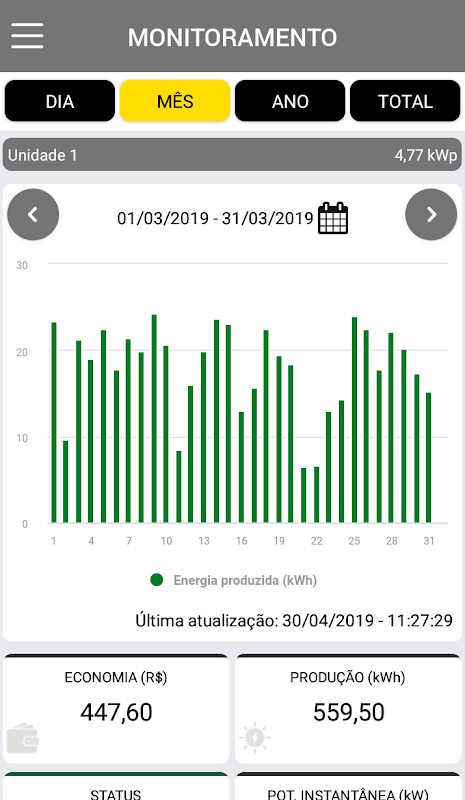Switch to the ANO view
The height and width of the screenshot is (800, 465).
(290, 101)
